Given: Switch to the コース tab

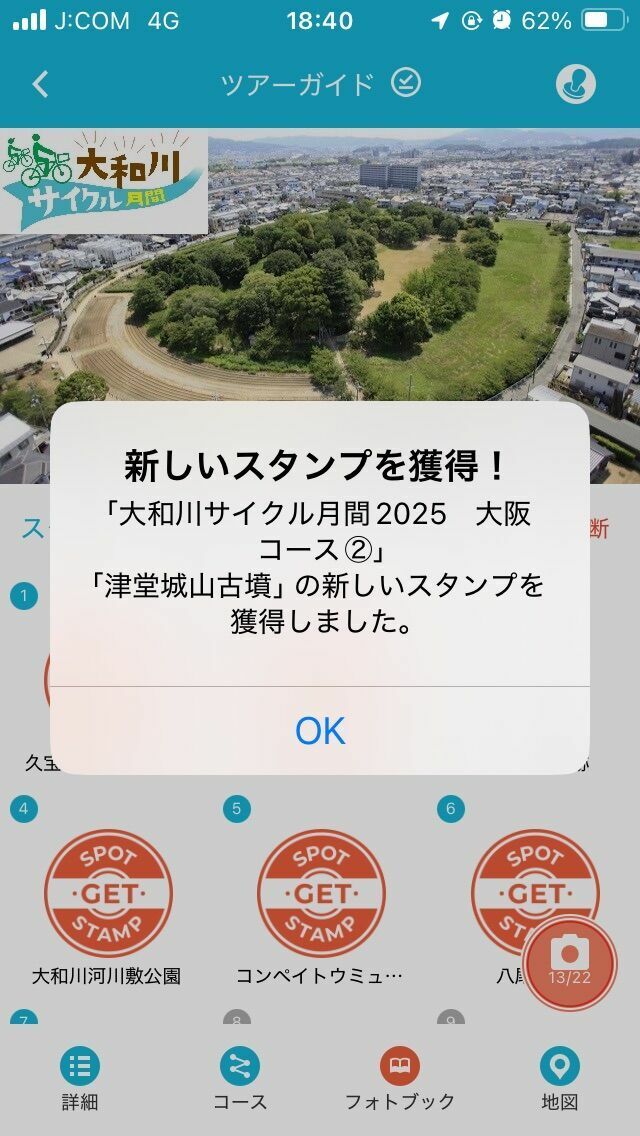Looking at the screenshot, I should 240,1079.
